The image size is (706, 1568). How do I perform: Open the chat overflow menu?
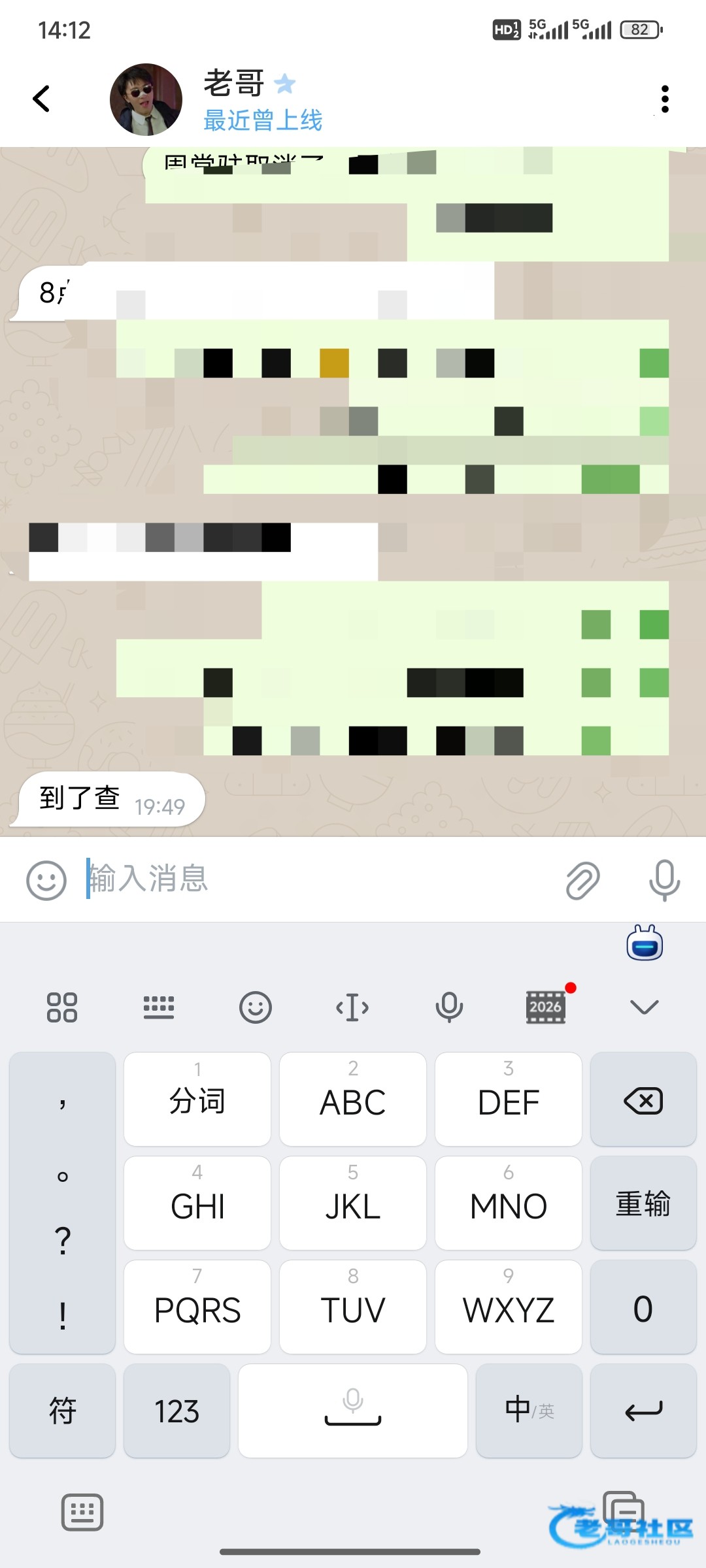coord(665,99)
